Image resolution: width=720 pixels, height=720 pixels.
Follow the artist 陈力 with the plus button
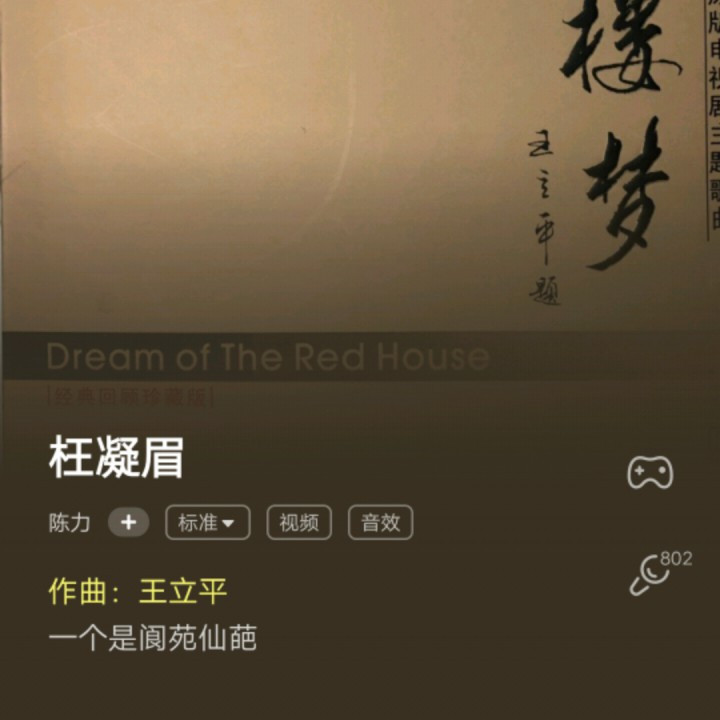point(128,522)
